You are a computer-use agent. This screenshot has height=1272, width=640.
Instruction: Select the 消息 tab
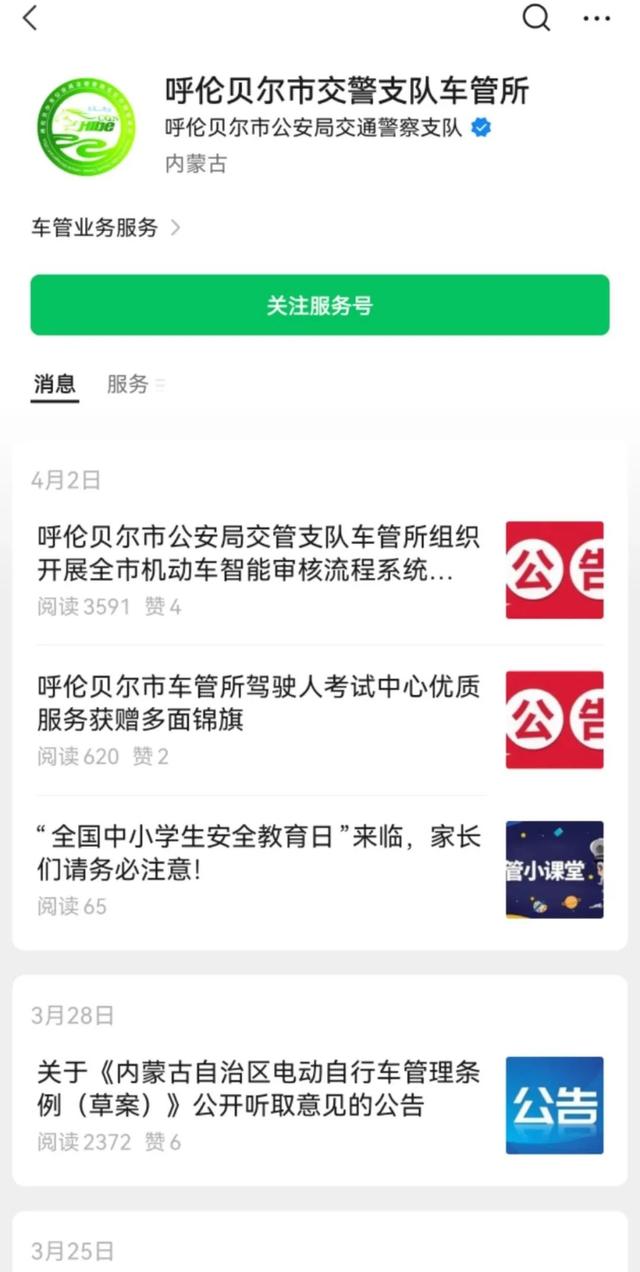pos(54,384)
